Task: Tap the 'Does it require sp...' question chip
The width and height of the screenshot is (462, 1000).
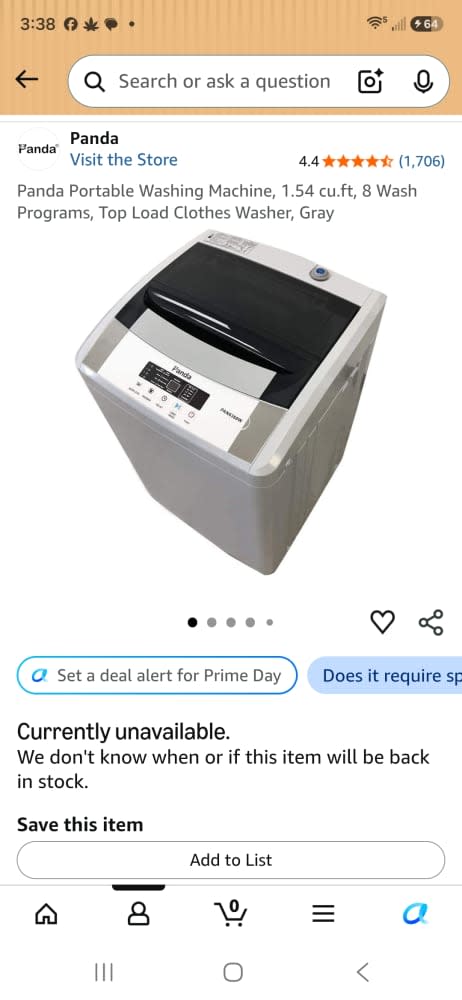Action: (385, 675)
